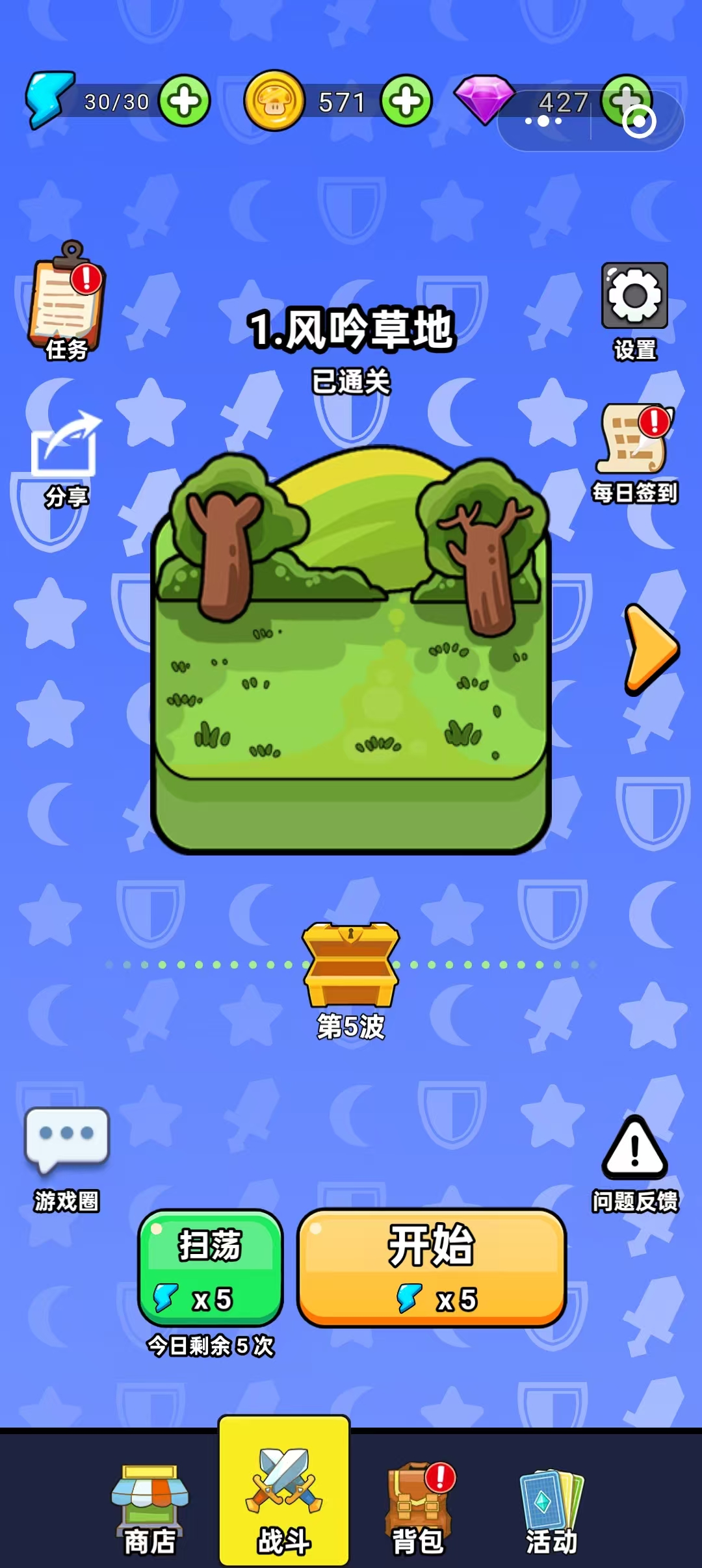
Task: Open the 游戏圈 community
Action: pyautogui.click(x=66, y=1158)
